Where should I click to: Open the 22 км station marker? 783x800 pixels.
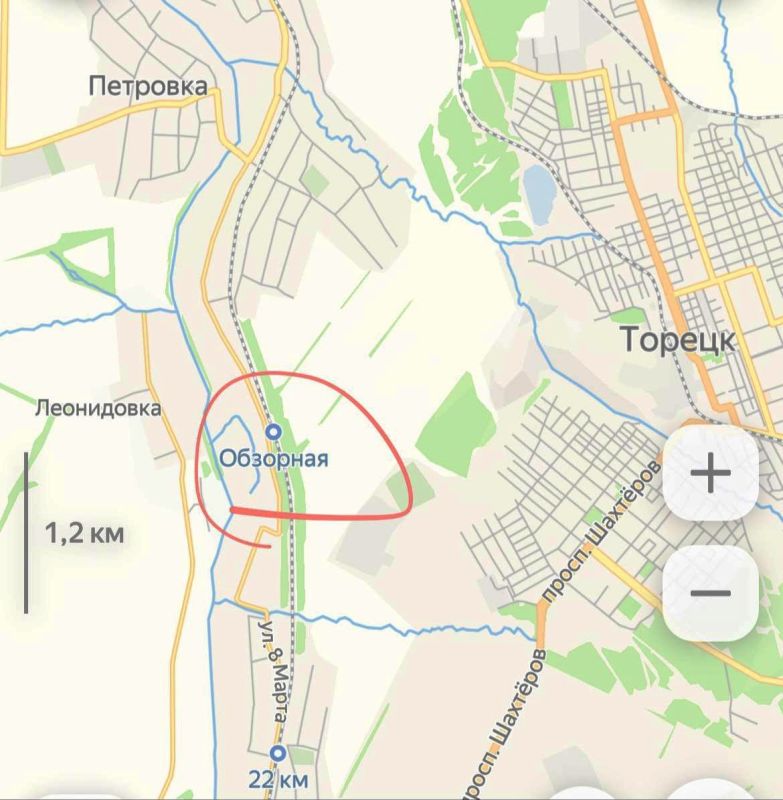[x=277, y=753]
